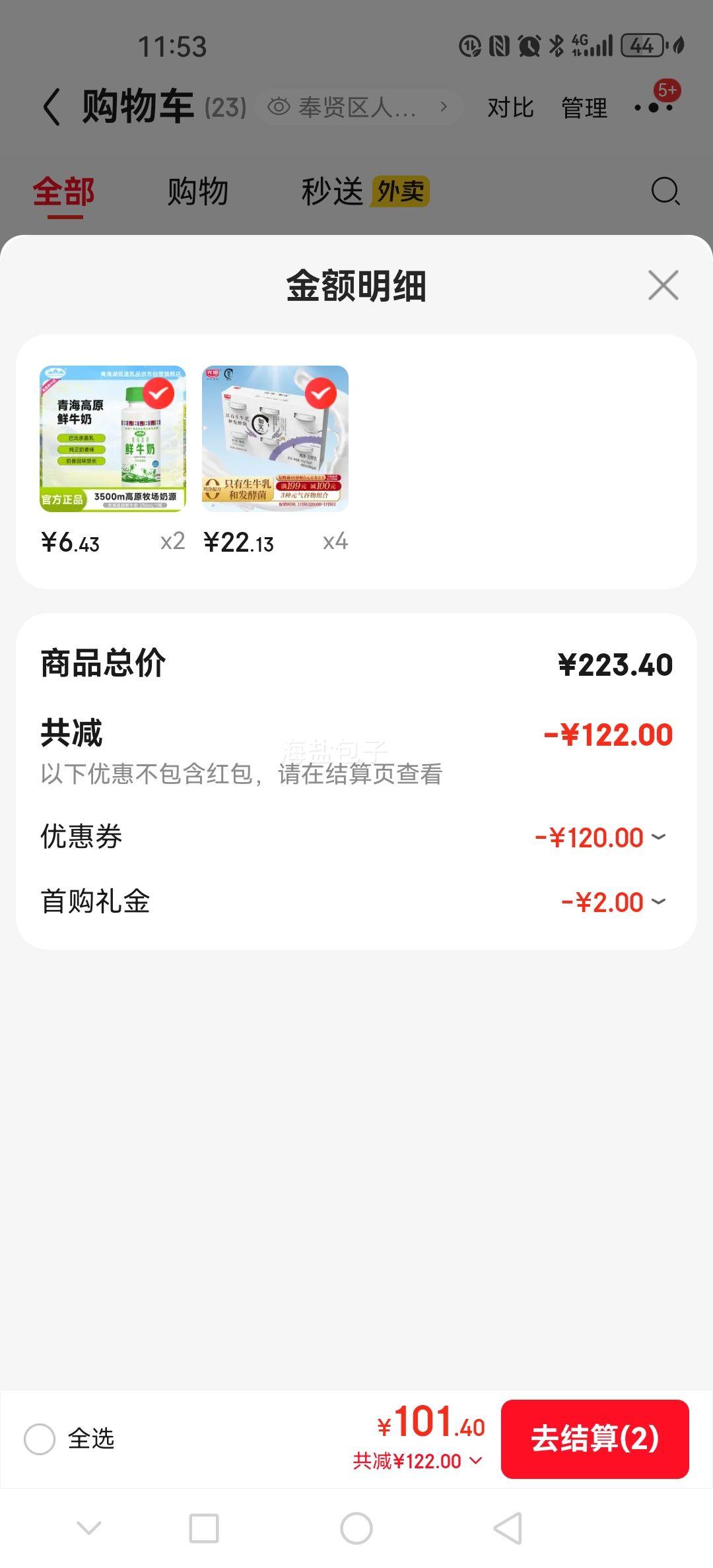Close the 金额明细 popup with the X
713x1568 pixels.
click(663, 286)
